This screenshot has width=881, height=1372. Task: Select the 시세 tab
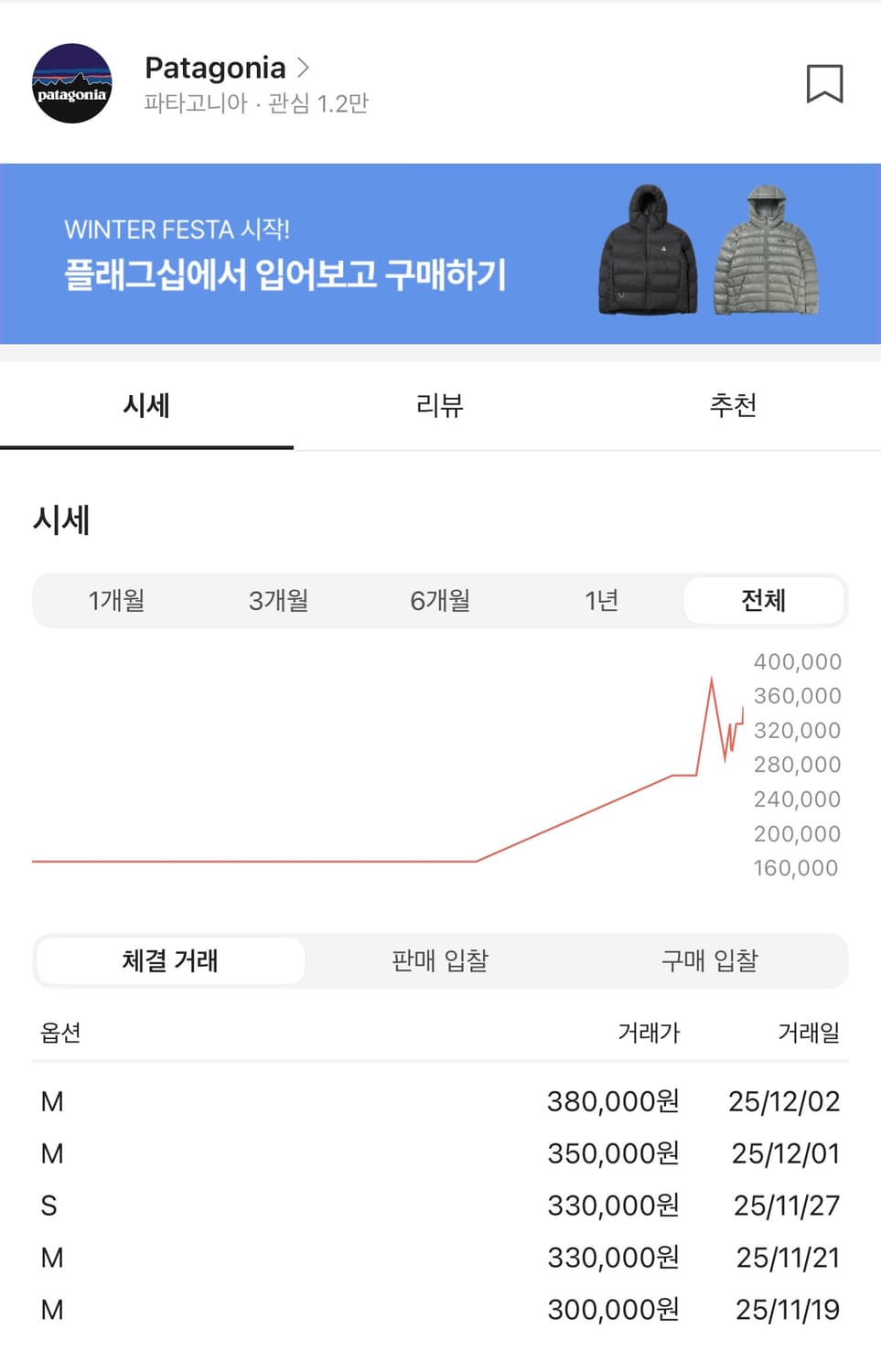tap(147, 406)
